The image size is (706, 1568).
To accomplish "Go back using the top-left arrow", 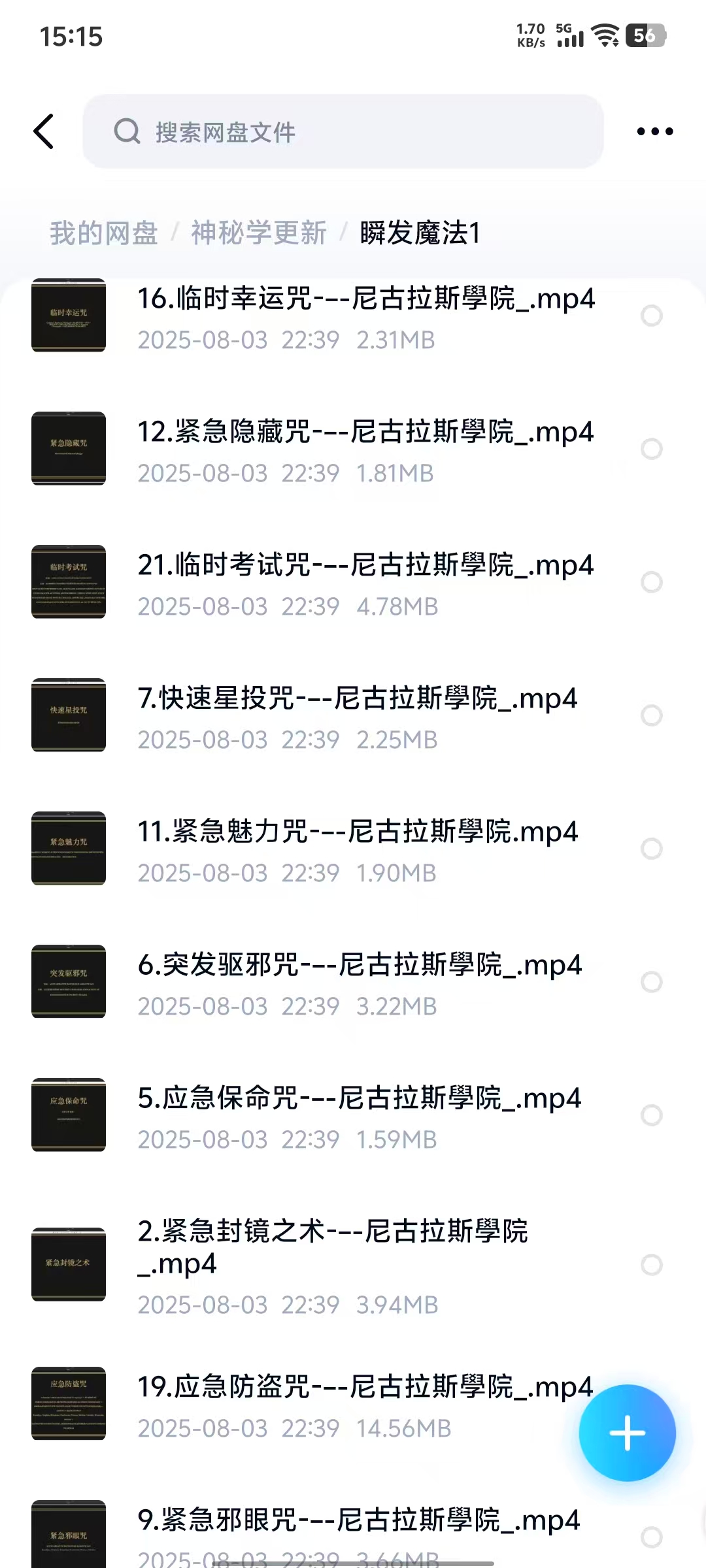I will pos(44,131).
